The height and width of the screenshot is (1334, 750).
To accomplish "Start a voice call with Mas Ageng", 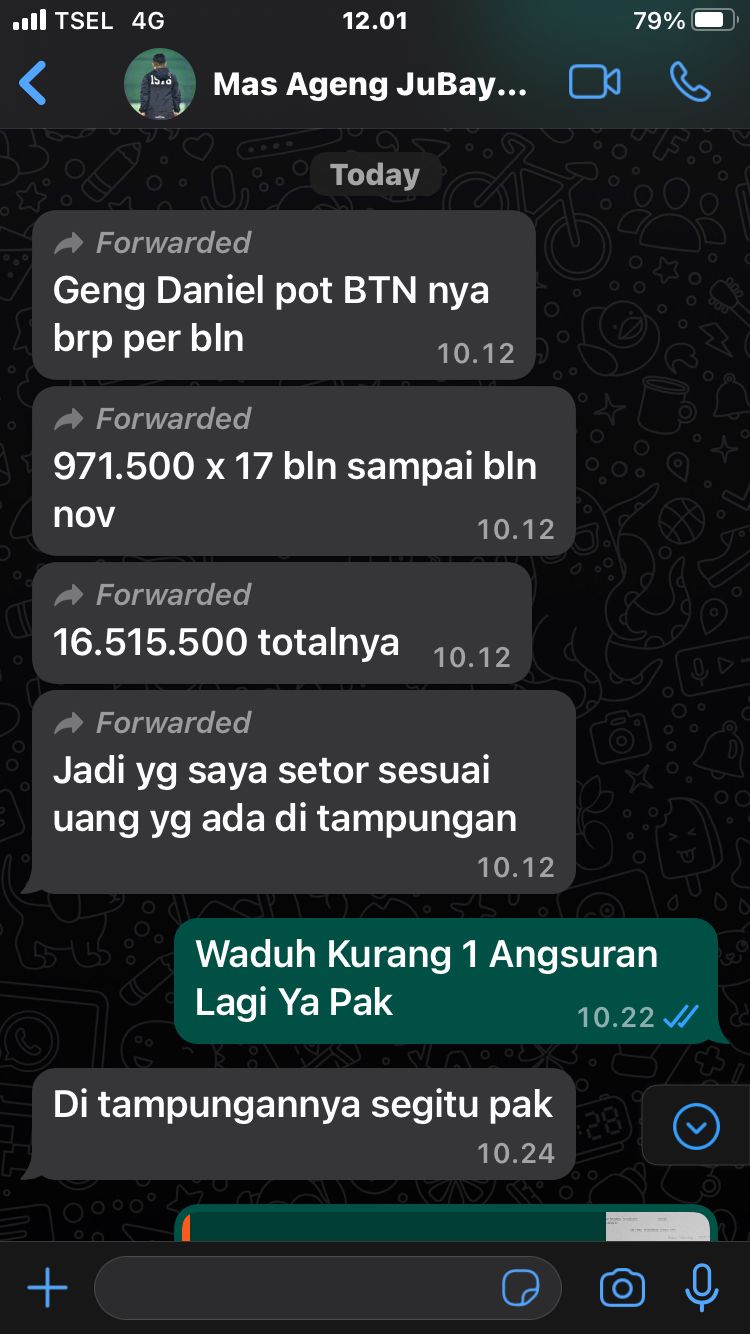I will click(690, 82).
